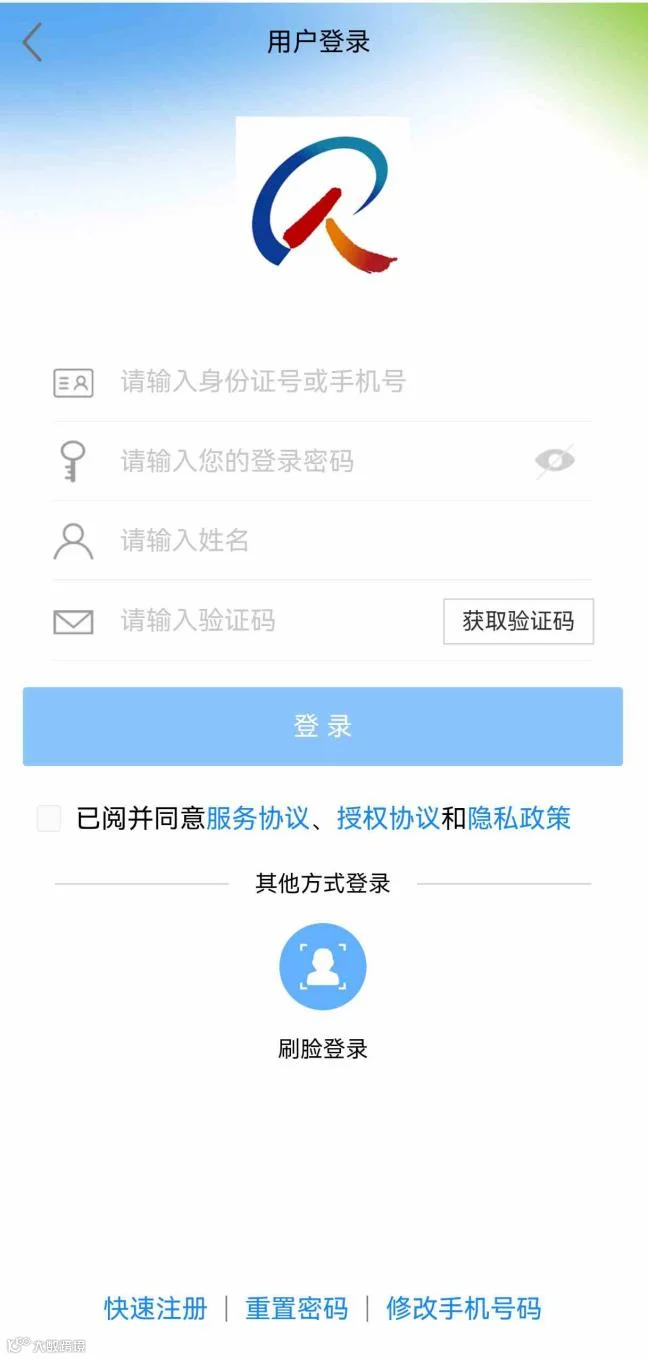Focus the login password field
The width and height of the screenshot is (648, 1359).
click(290, 461)
